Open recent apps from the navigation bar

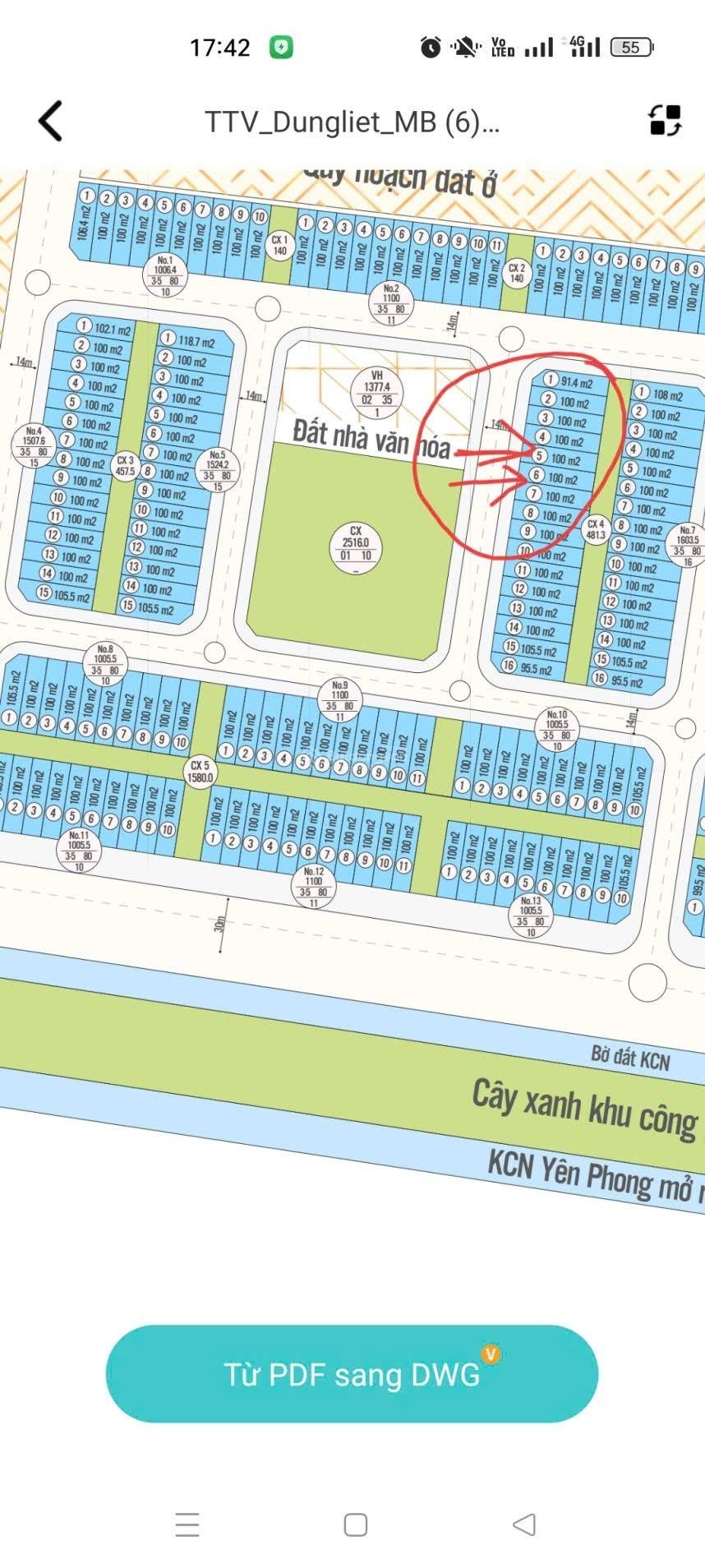click(187, 1524)
